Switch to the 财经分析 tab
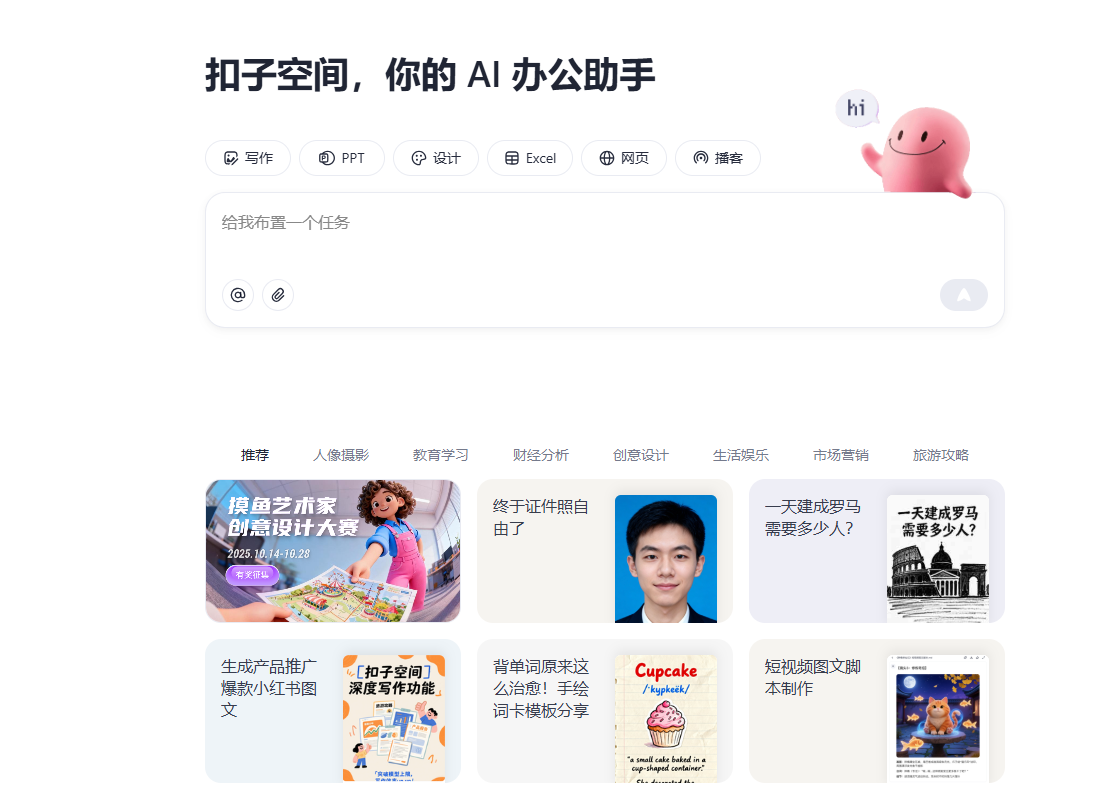The height and width of the screenshot is (790, 1116). tap(541, 455)
